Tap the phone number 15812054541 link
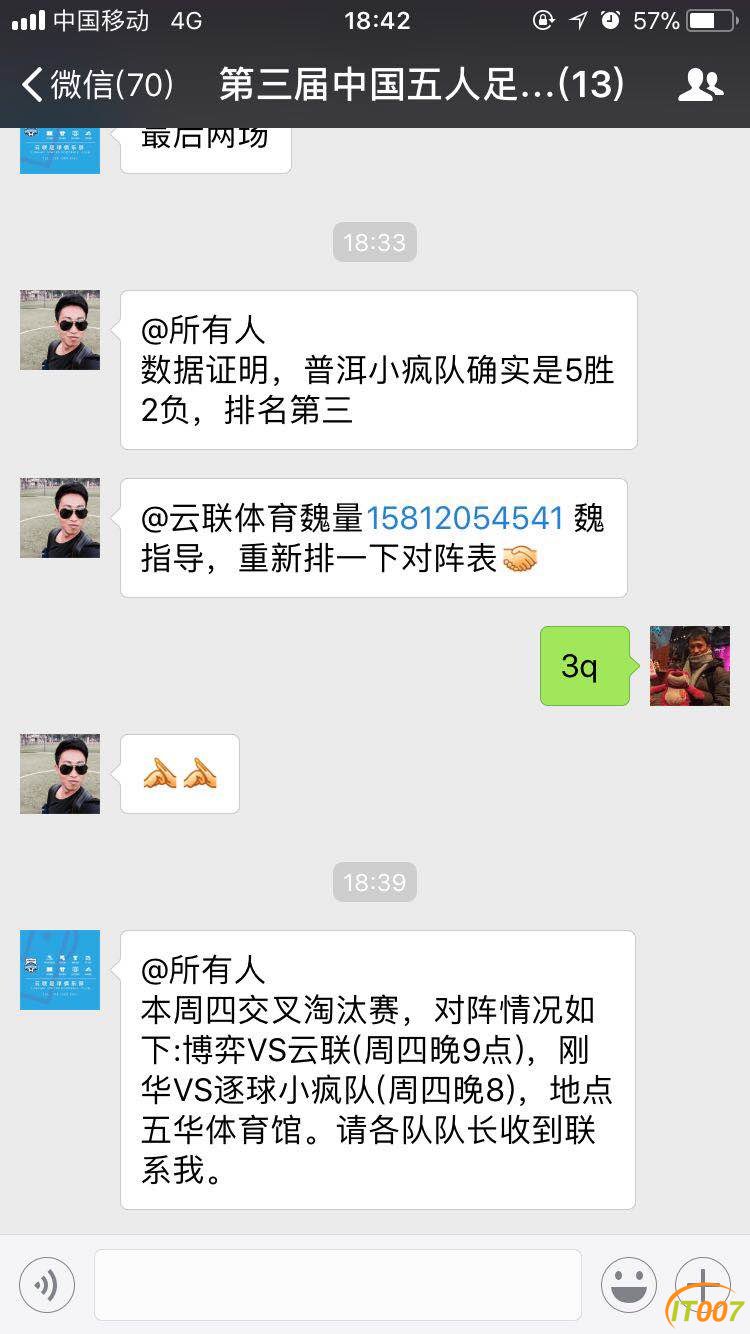 [x=465, y=518]
